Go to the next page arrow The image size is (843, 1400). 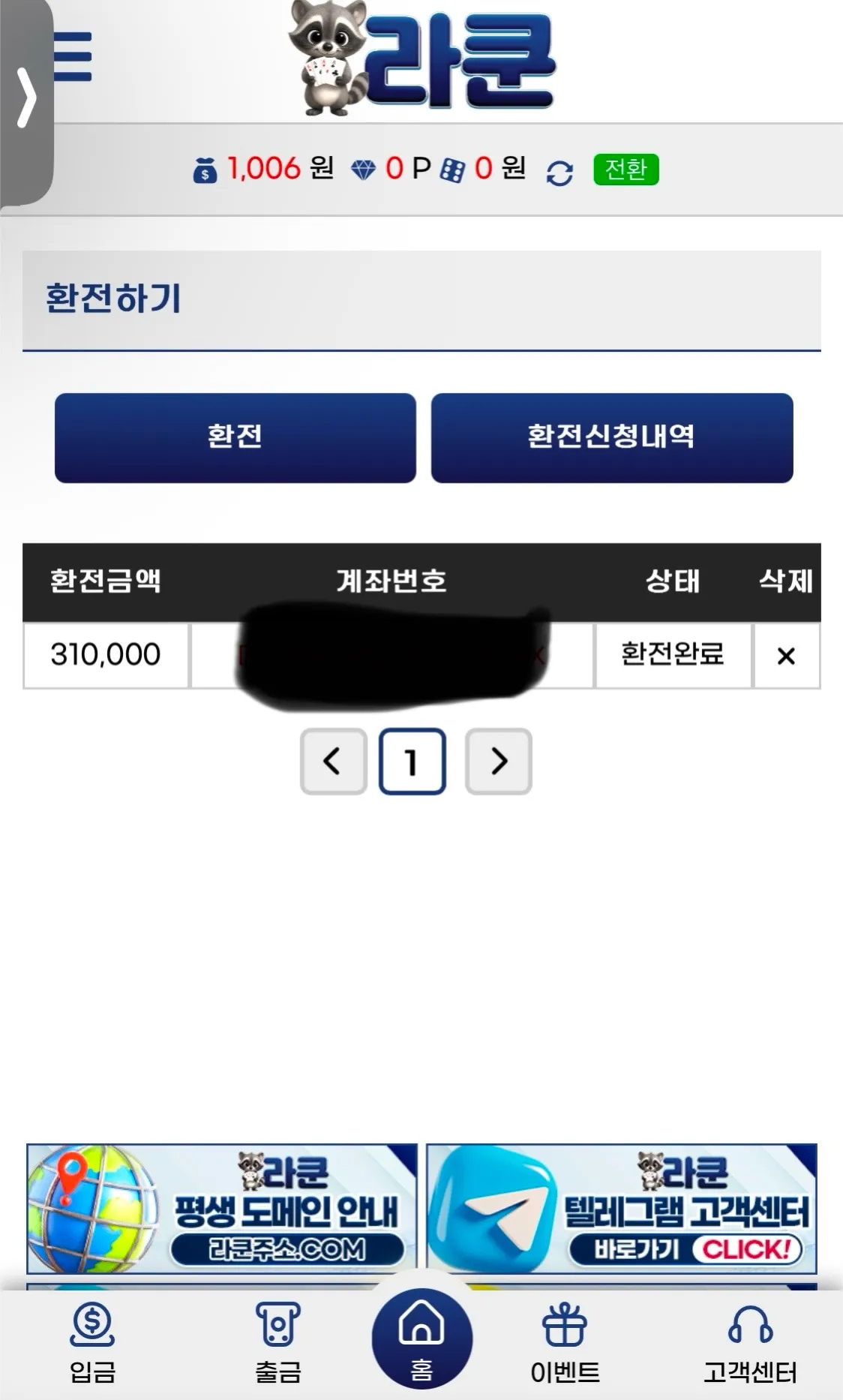coord(499,762)
